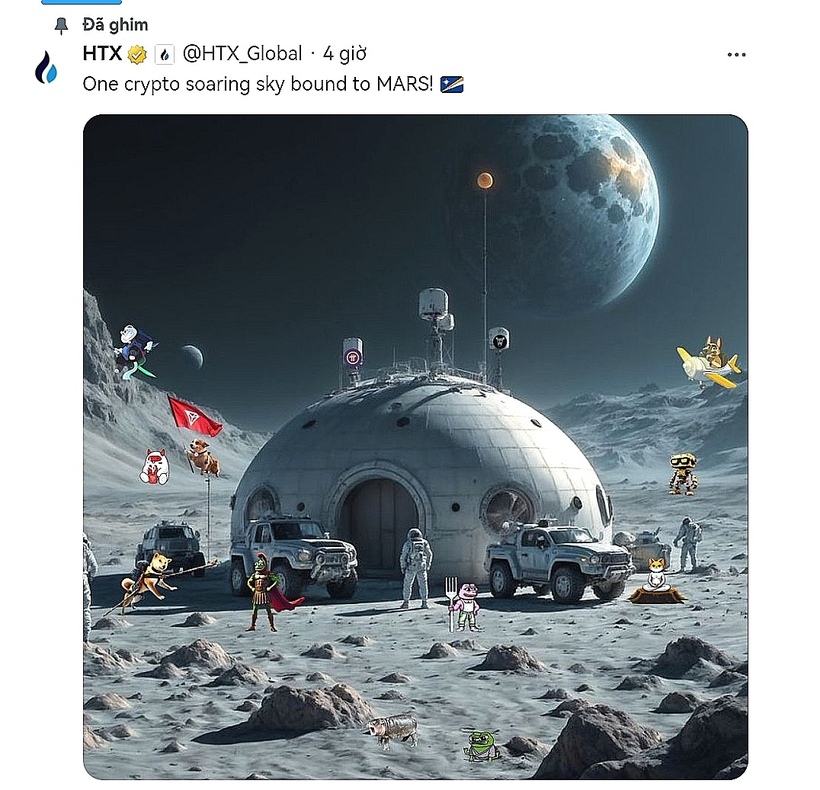The height and width of the screenshot is (790, 820).
Task: Open the @HTX_Global handle link
Action: click(x=242, y=54)
